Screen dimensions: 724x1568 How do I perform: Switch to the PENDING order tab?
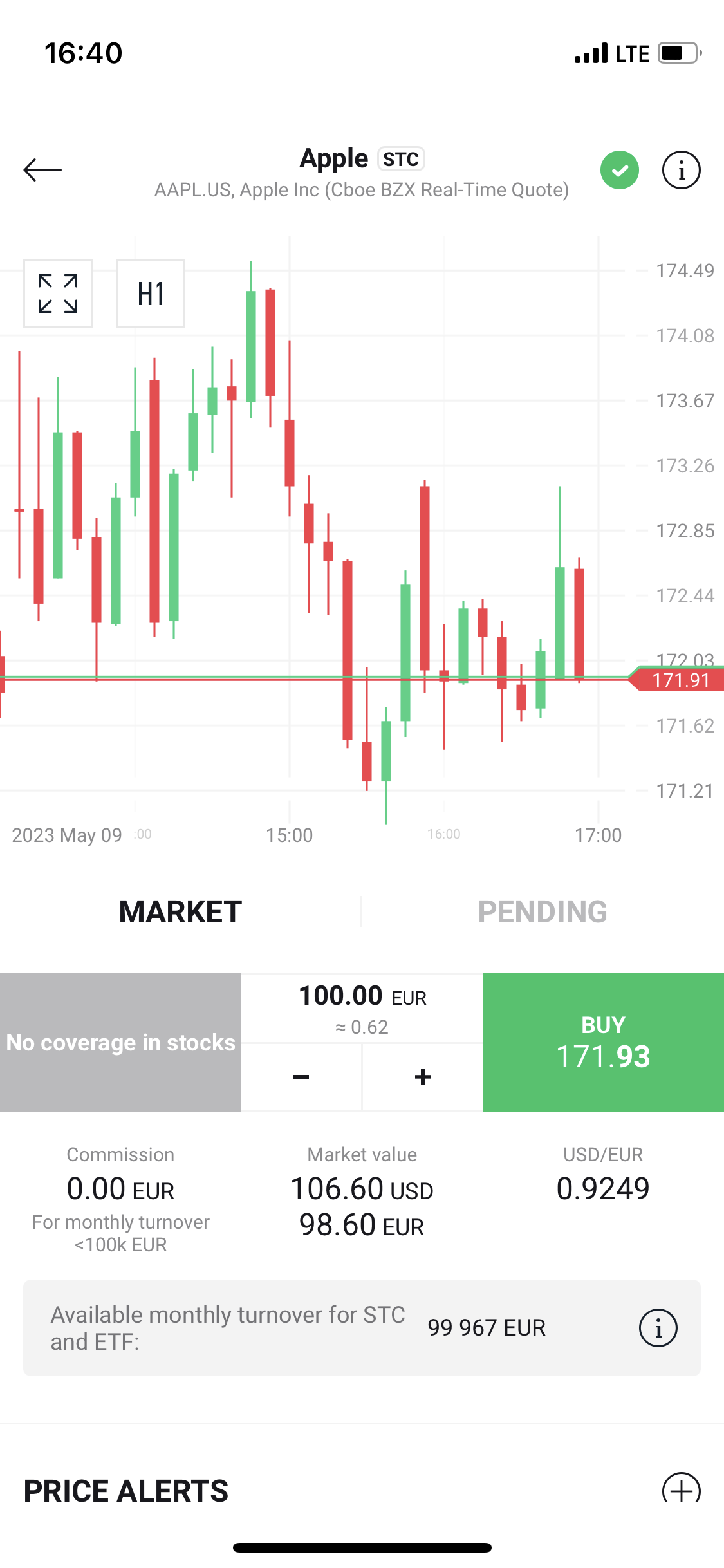coord(542,911)
